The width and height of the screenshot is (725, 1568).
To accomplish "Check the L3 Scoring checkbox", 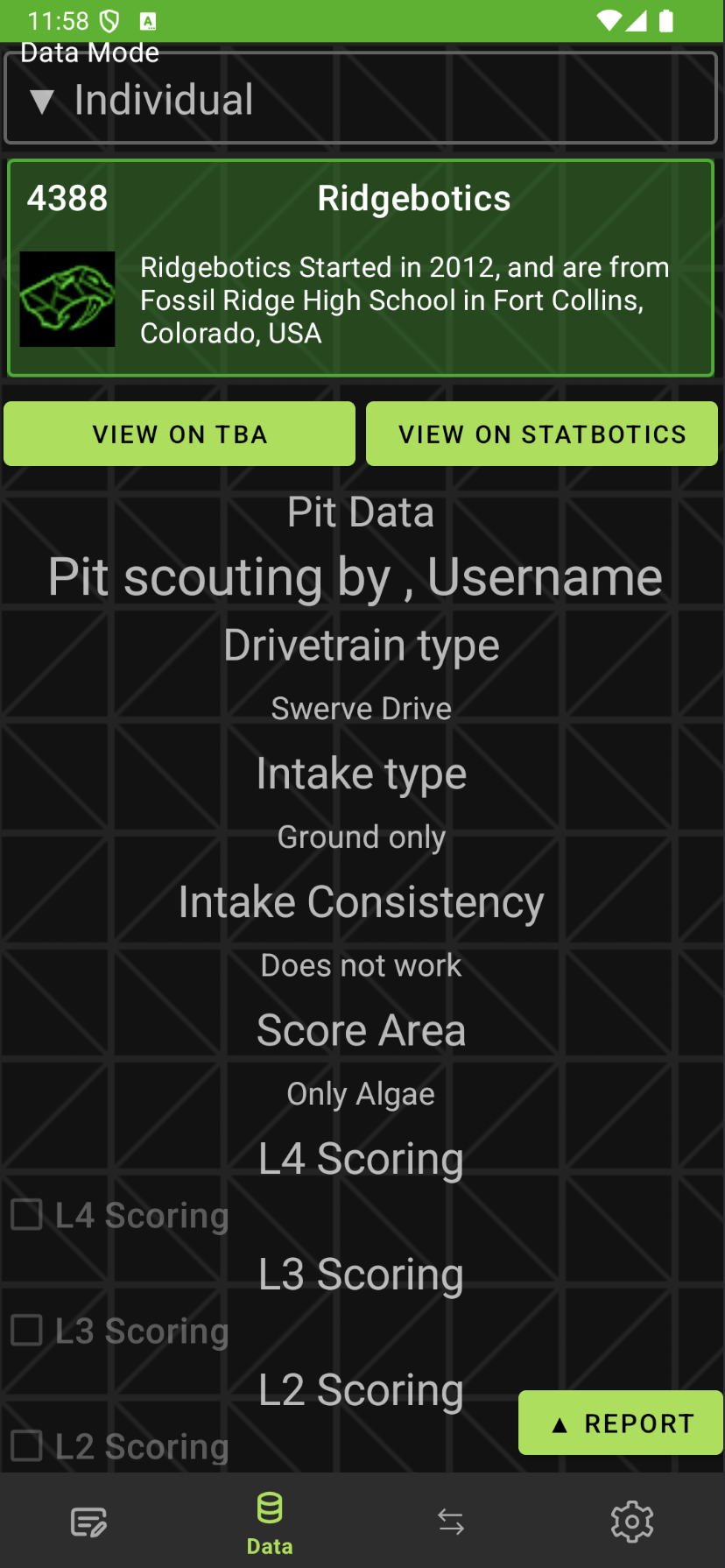I will coord(27,1330).
